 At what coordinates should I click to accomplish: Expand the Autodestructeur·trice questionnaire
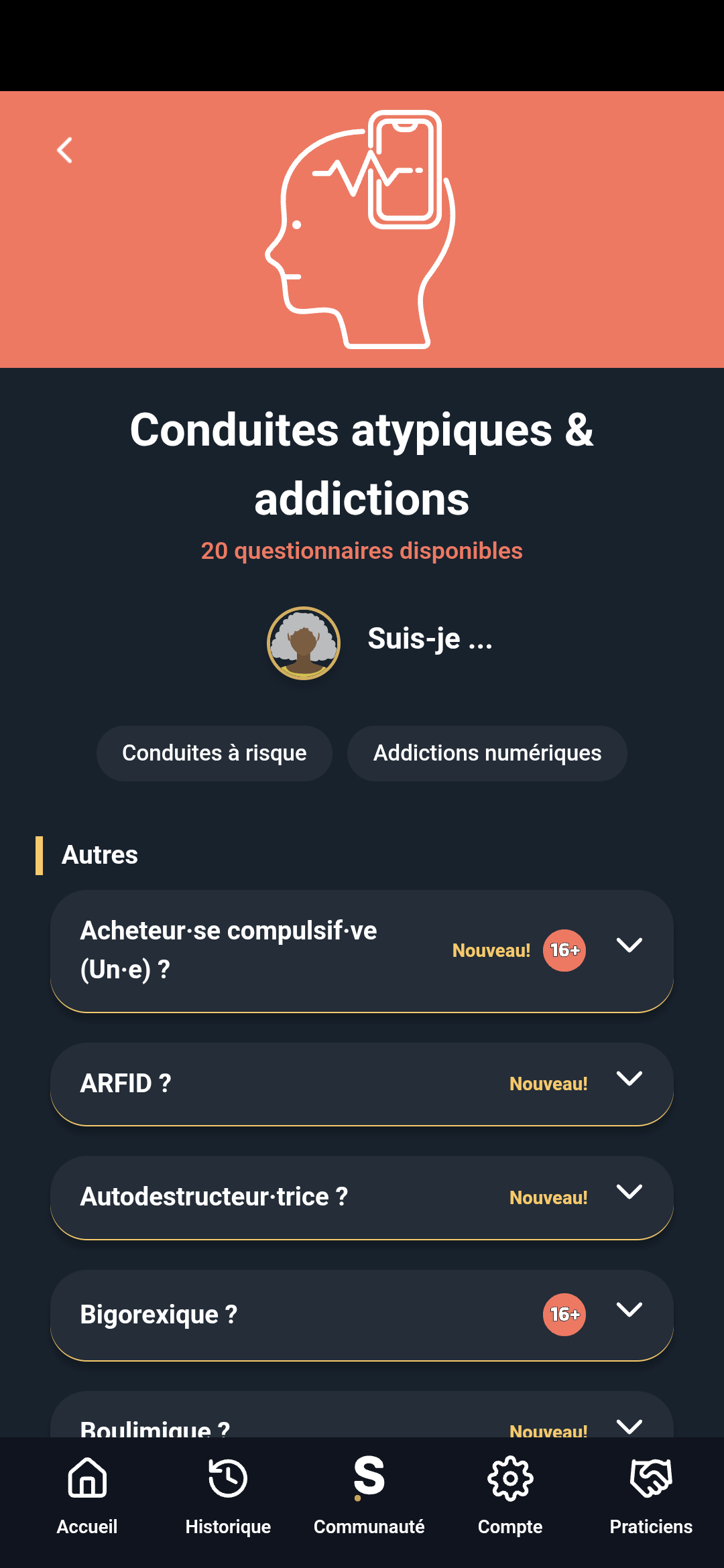(629, 1192)
